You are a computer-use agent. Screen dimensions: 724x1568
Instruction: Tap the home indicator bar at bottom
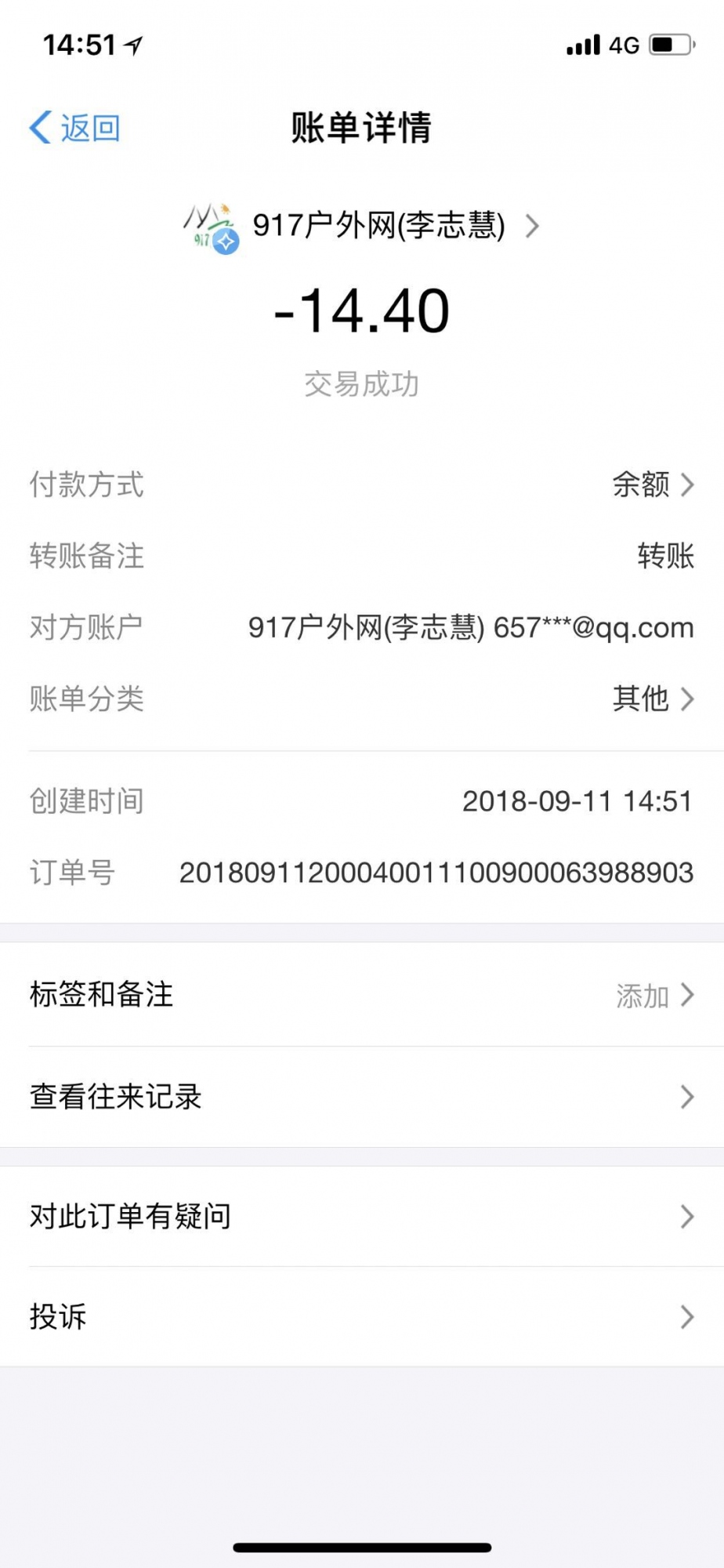tap(360, 1546)
